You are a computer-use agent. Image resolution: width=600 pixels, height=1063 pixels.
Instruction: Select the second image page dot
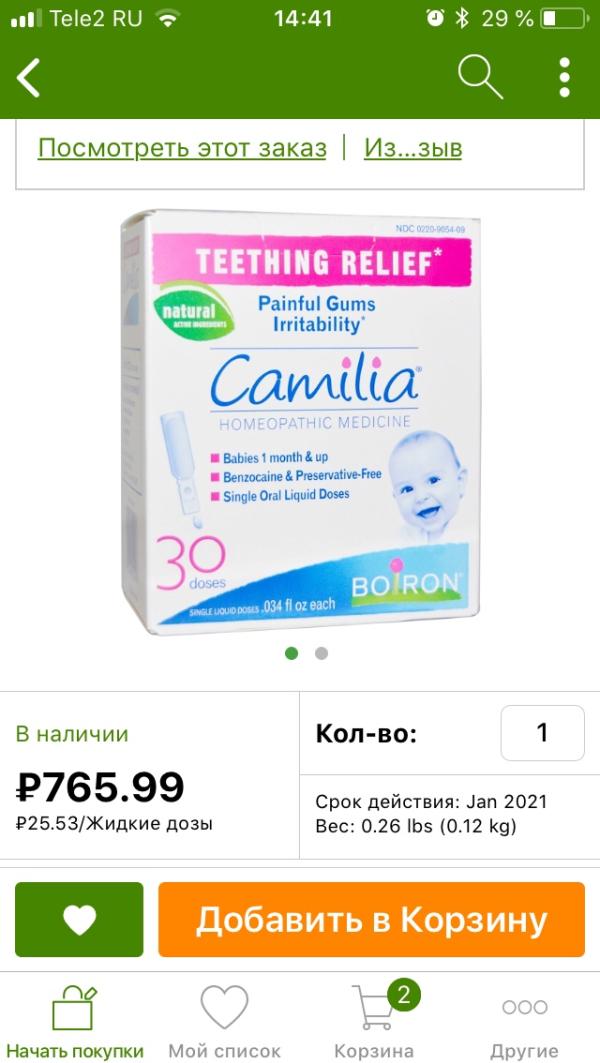[321, 653]
